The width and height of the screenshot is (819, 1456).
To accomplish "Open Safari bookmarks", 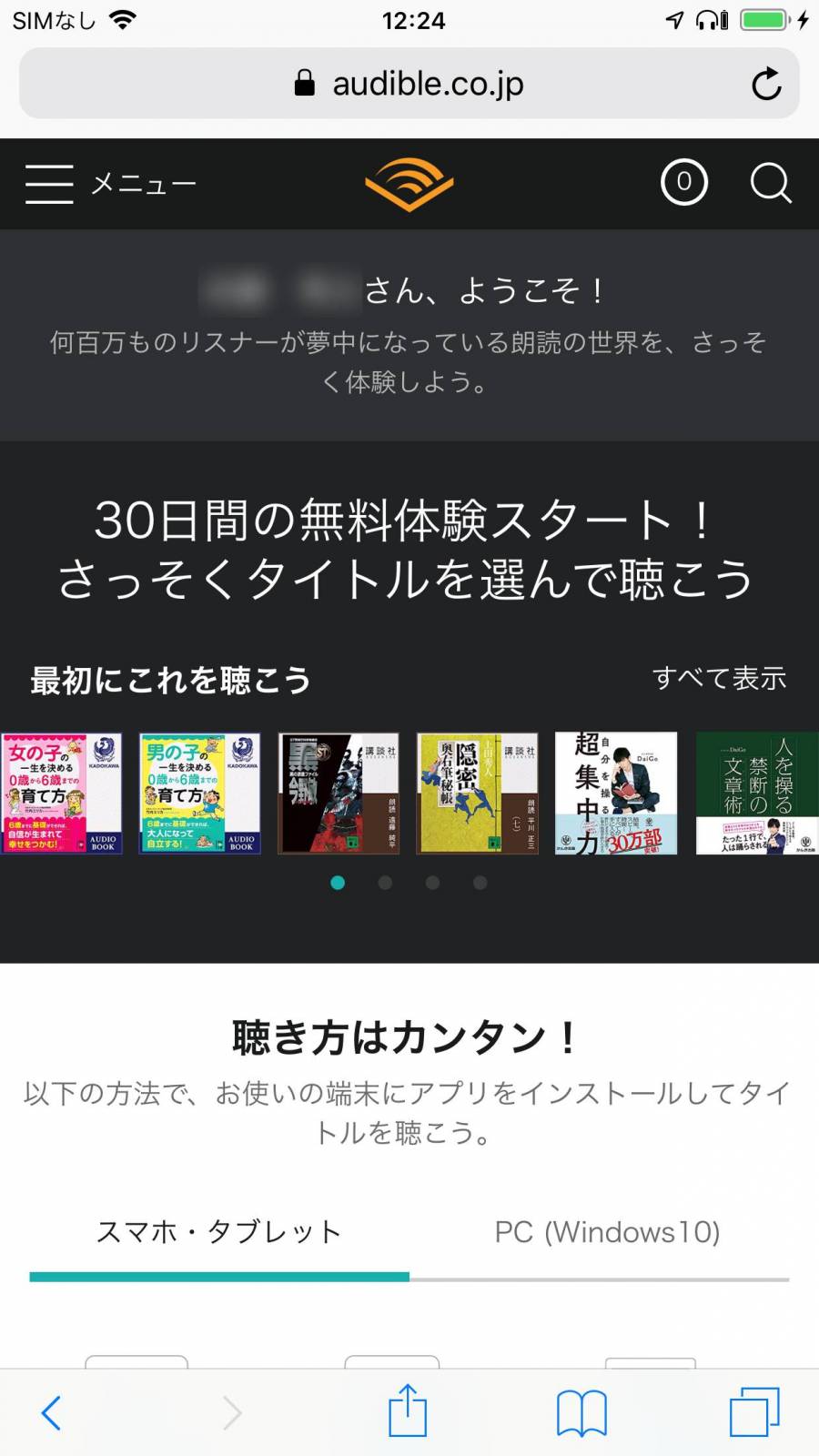I will point(581,1412).
